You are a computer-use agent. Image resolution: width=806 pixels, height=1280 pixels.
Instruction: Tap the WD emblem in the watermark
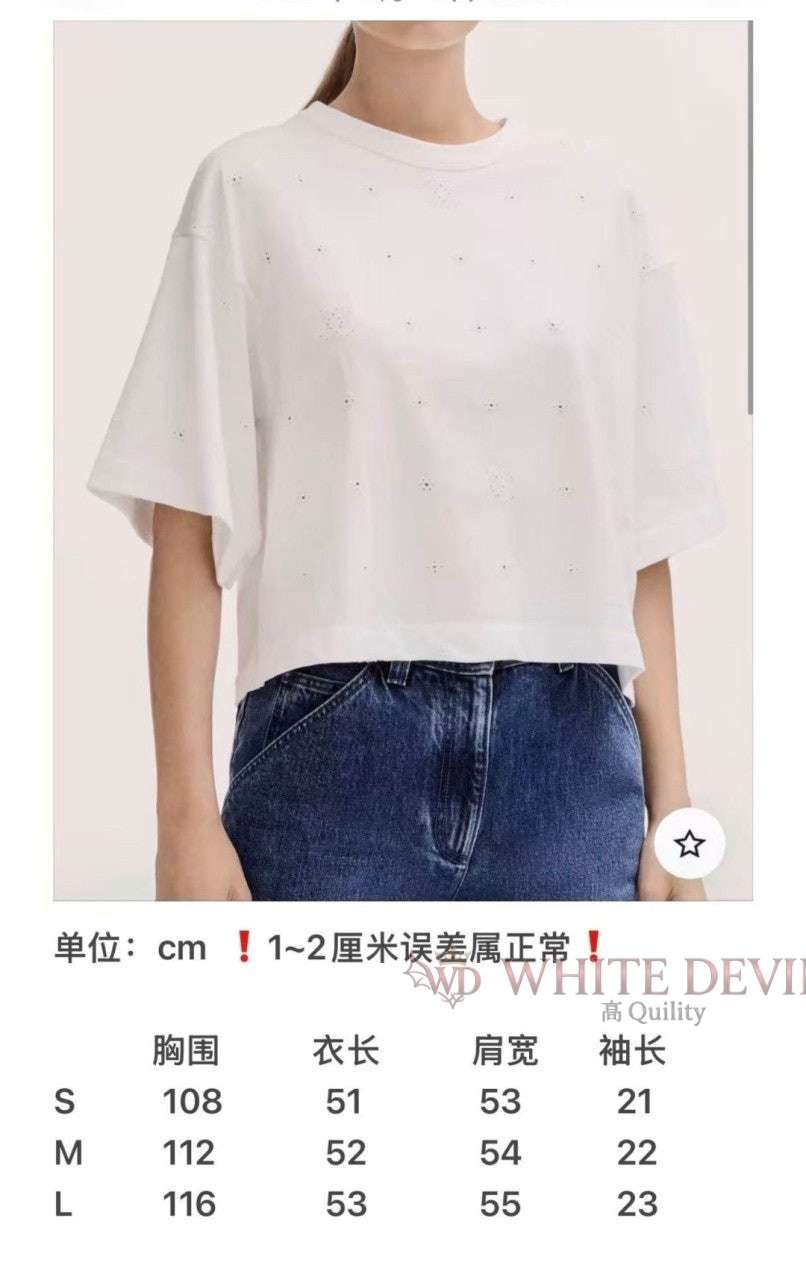tap(453, 980)
